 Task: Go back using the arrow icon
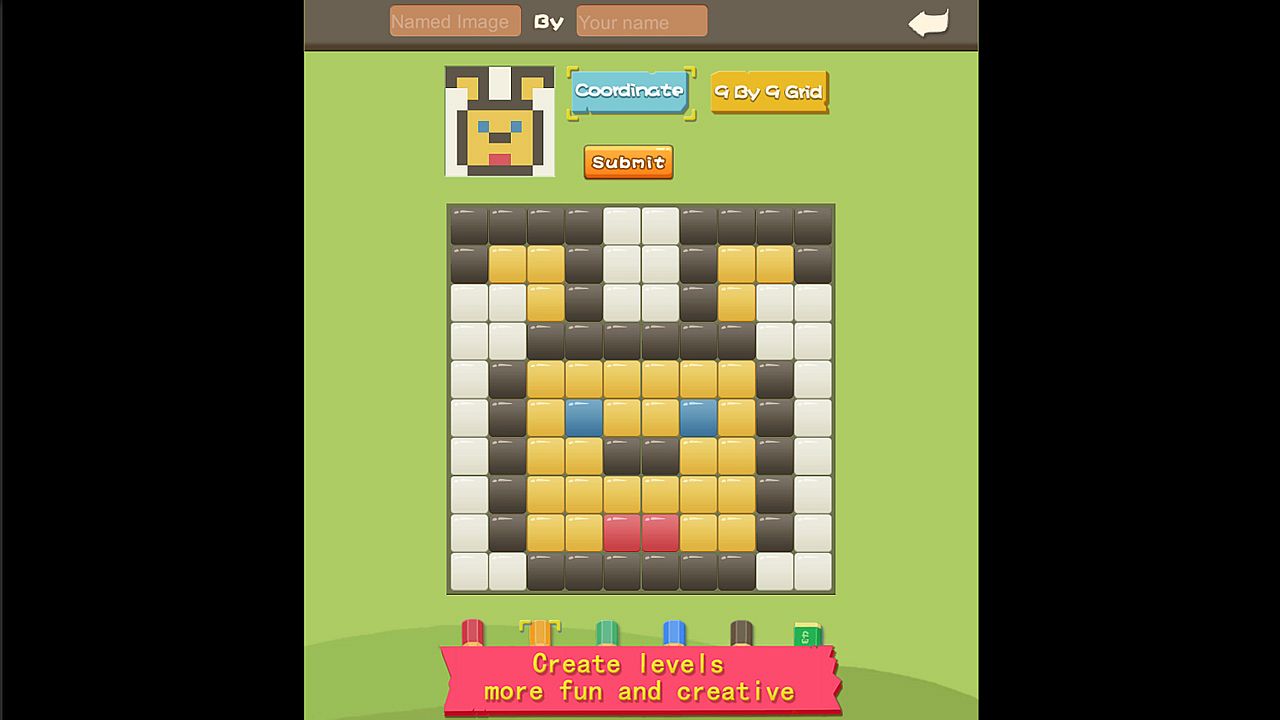click(928, 22)
